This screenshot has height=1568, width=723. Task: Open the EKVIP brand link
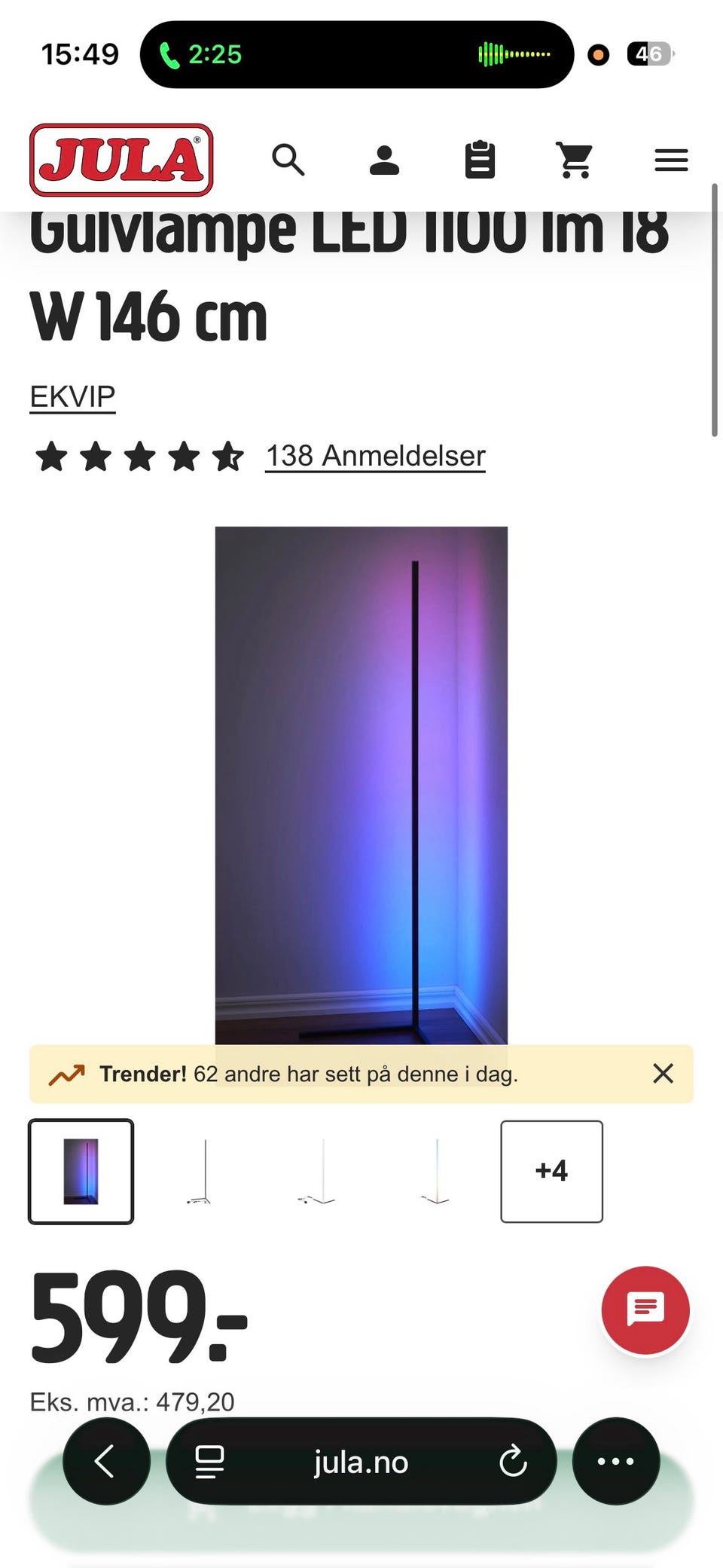[x=72, y=395]
